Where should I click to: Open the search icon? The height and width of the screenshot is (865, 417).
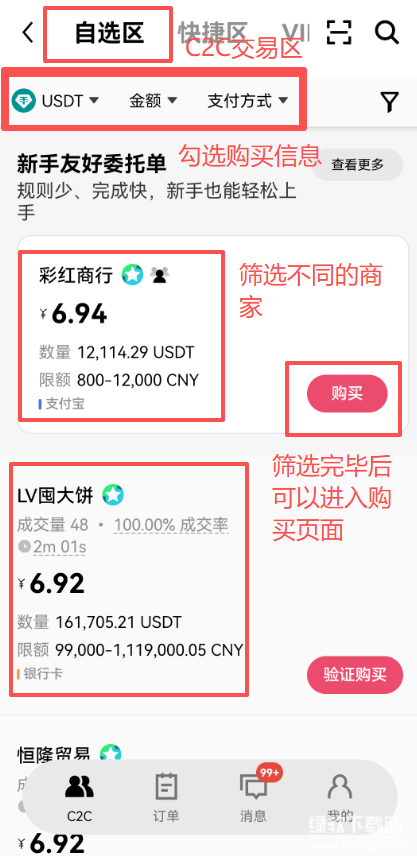tap(387, 33)
